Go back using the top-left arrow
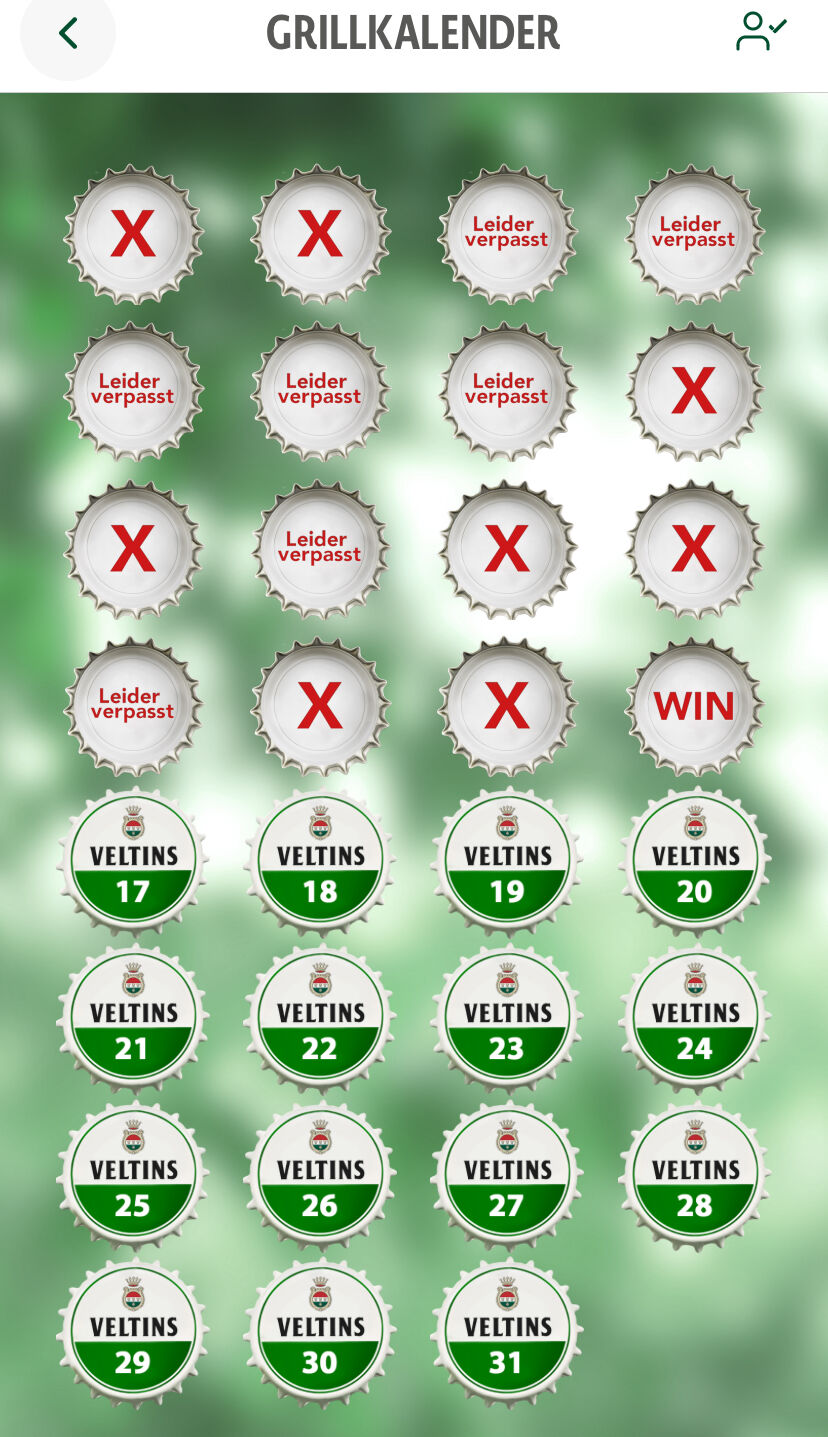 [67, 34]
